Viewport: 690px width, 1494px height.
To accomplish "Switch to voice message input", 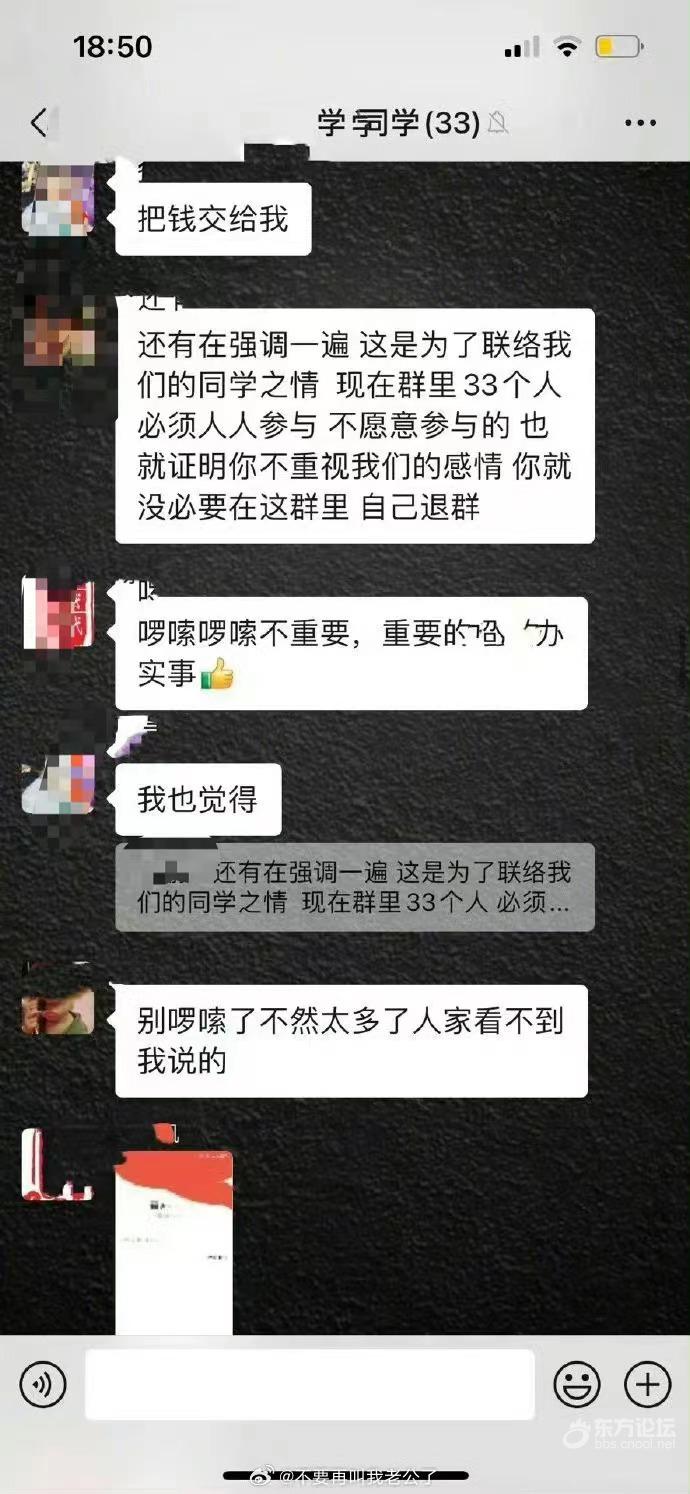I will [x=42, y=1385].
